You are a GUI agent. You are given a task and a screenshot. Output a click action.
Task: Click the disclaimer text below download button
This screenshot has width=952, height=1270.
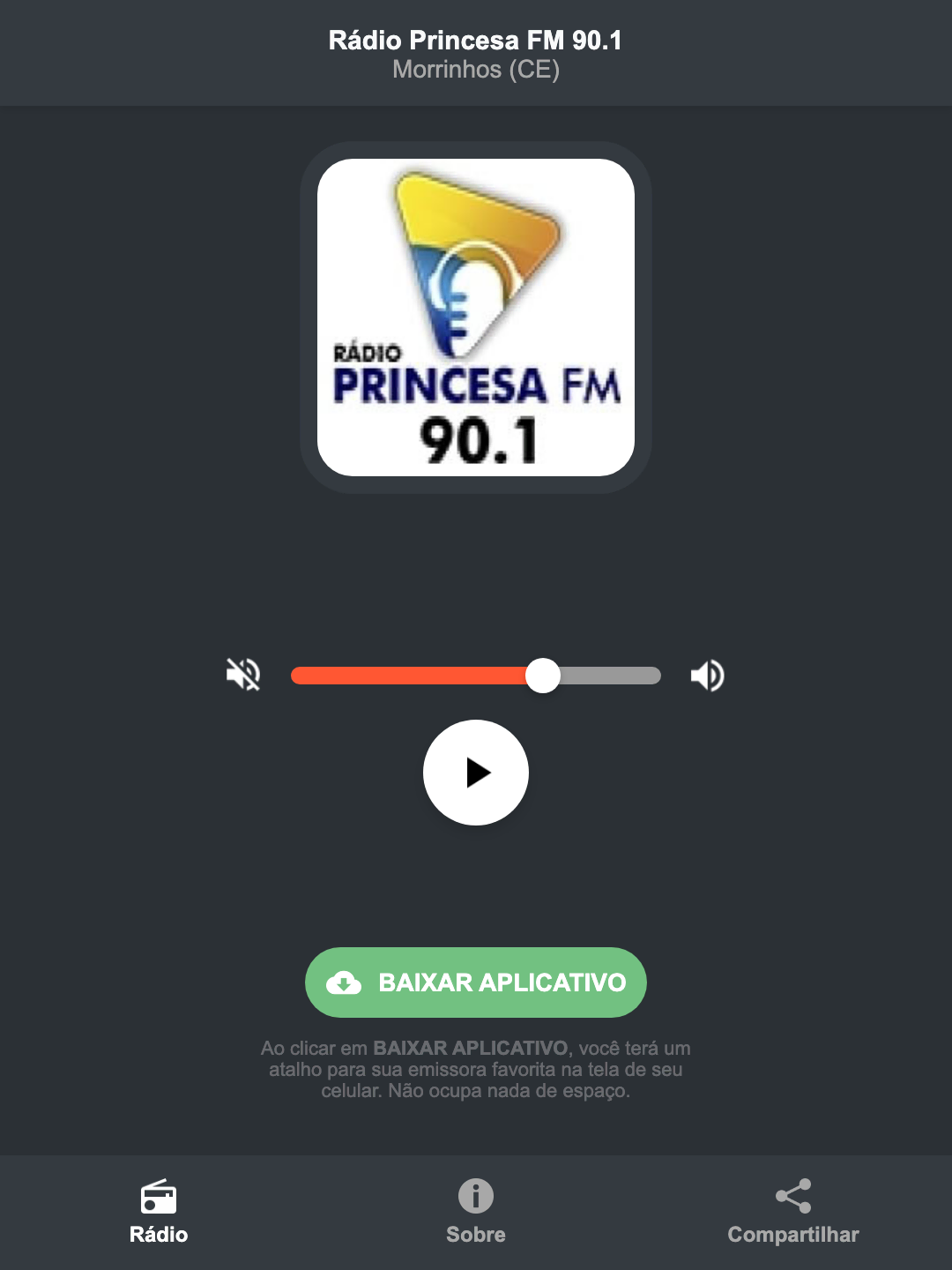(475, 1070)
